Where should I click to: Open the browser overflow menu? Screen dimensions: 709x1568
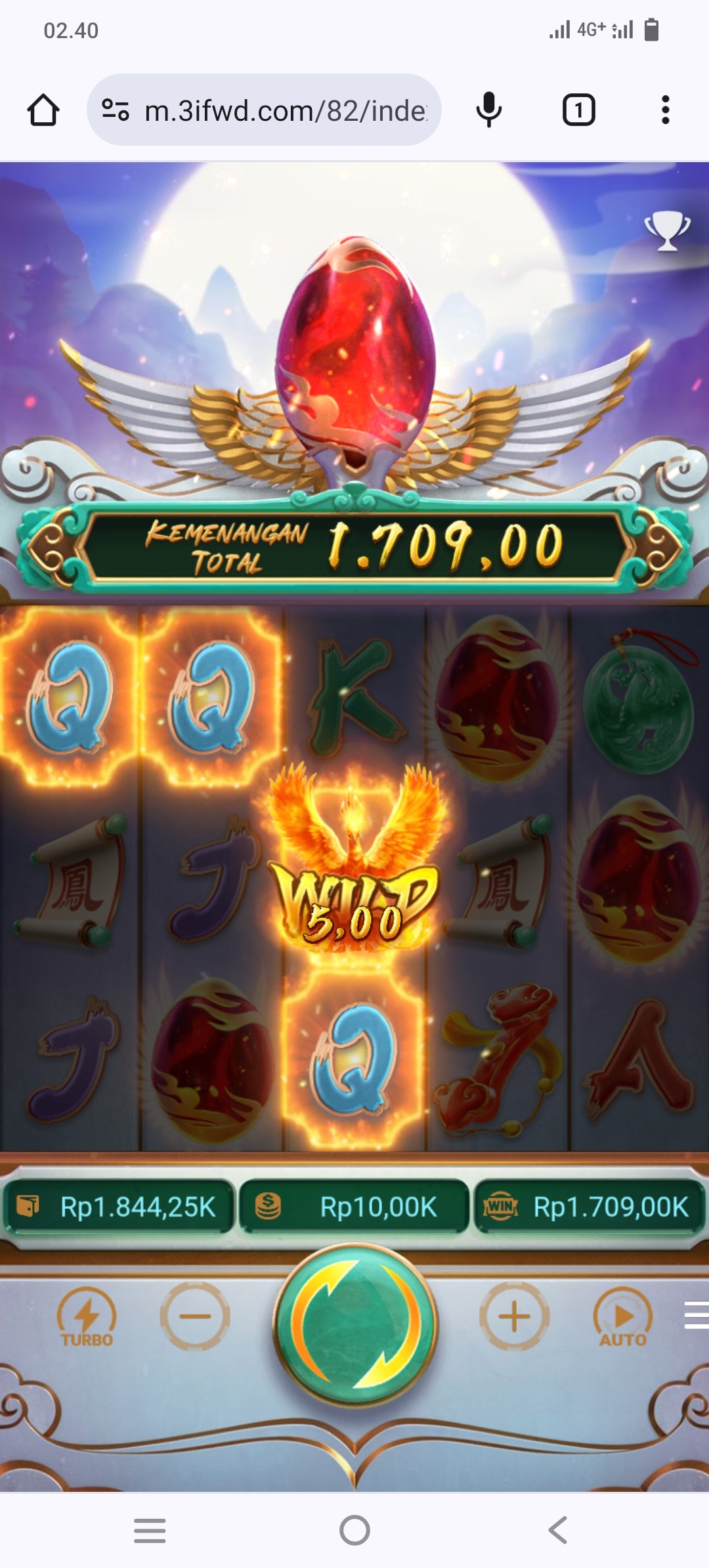665,110
